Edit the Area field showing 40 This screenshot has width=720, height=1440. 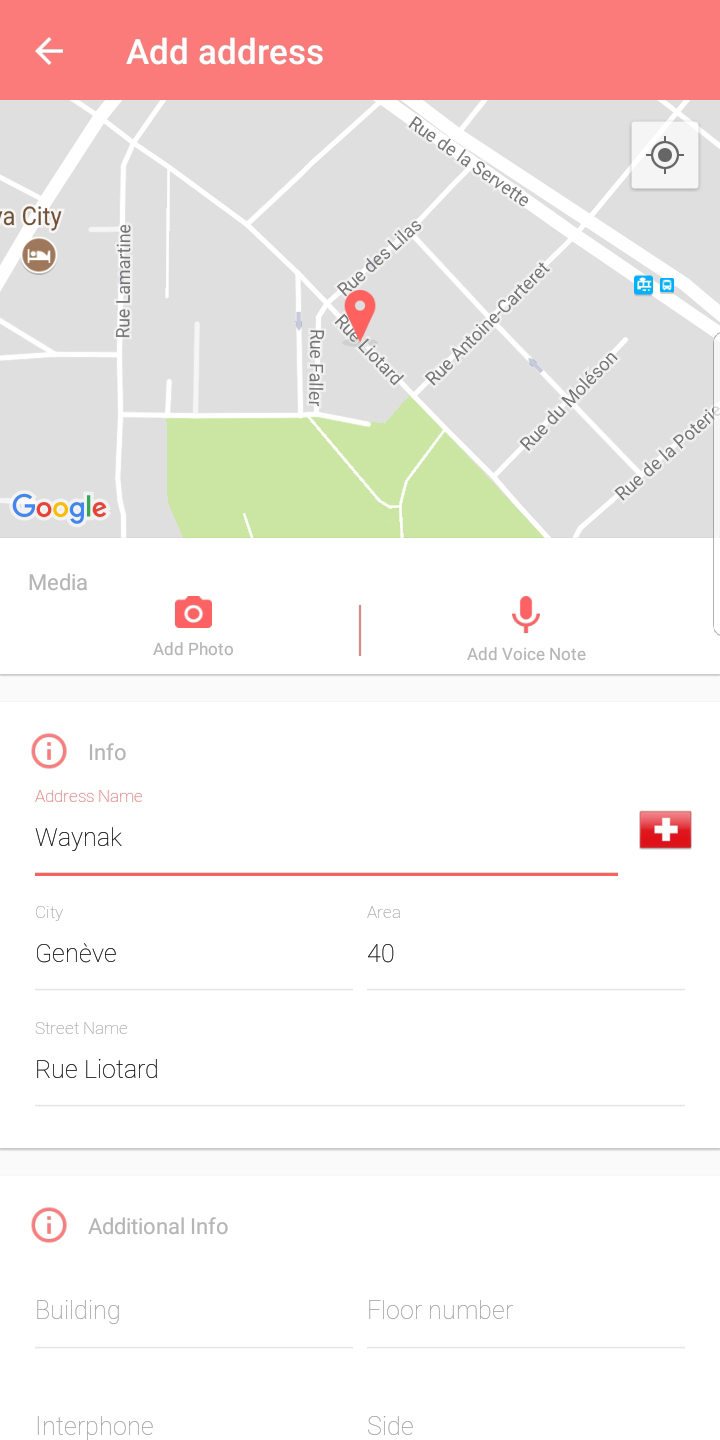pos(525,954)
